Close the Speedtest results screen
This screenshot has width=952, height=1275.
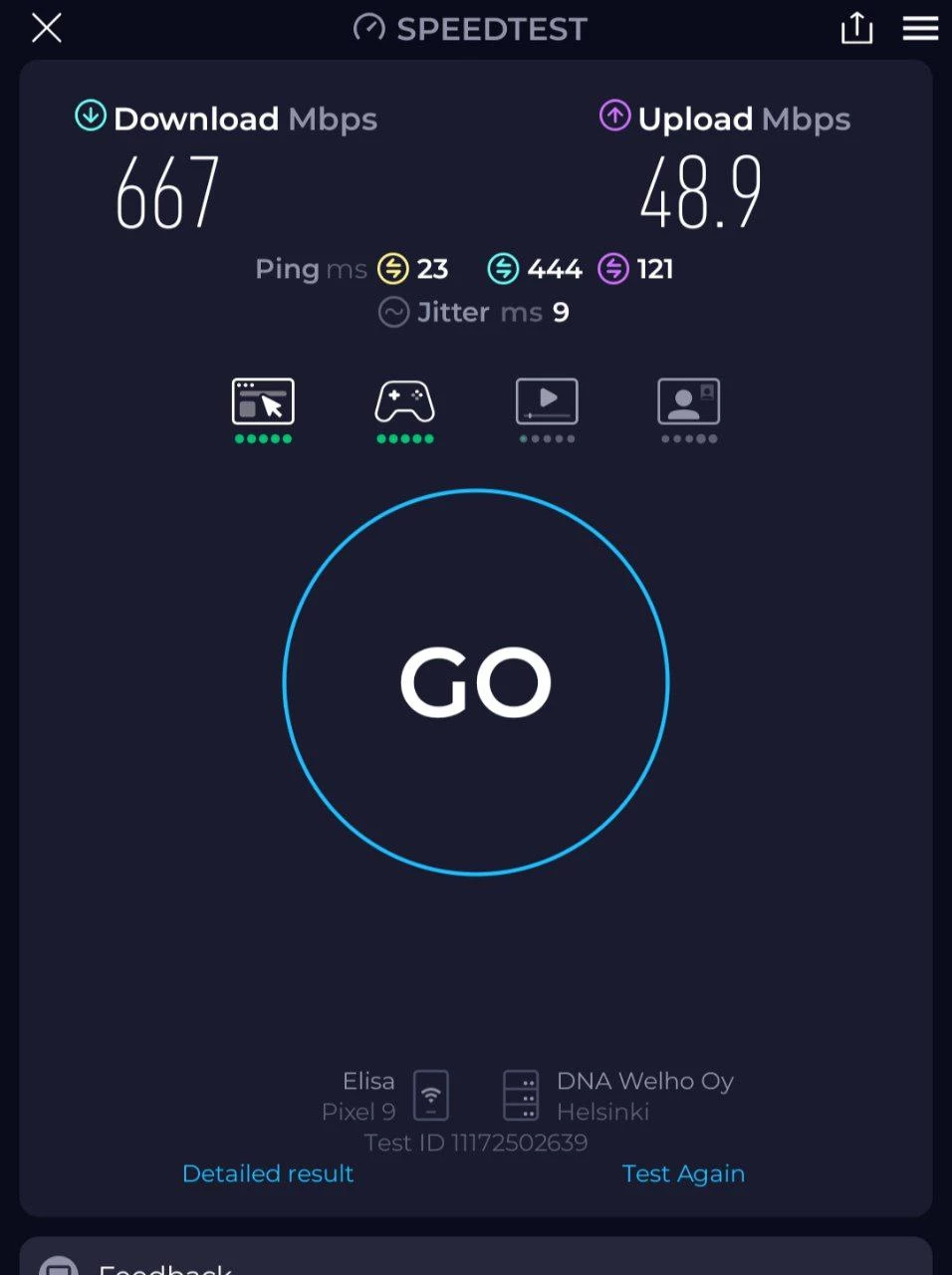coord(47,28)
